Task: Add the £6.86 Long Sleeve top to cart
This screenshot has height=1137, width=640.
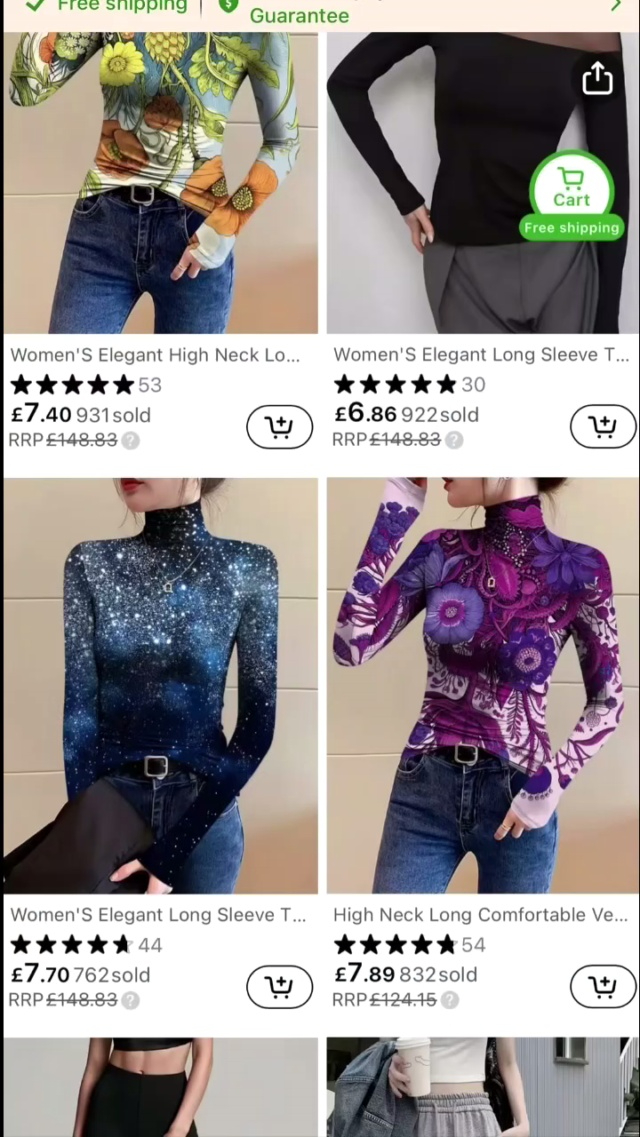Action: [x=603, y=427]
